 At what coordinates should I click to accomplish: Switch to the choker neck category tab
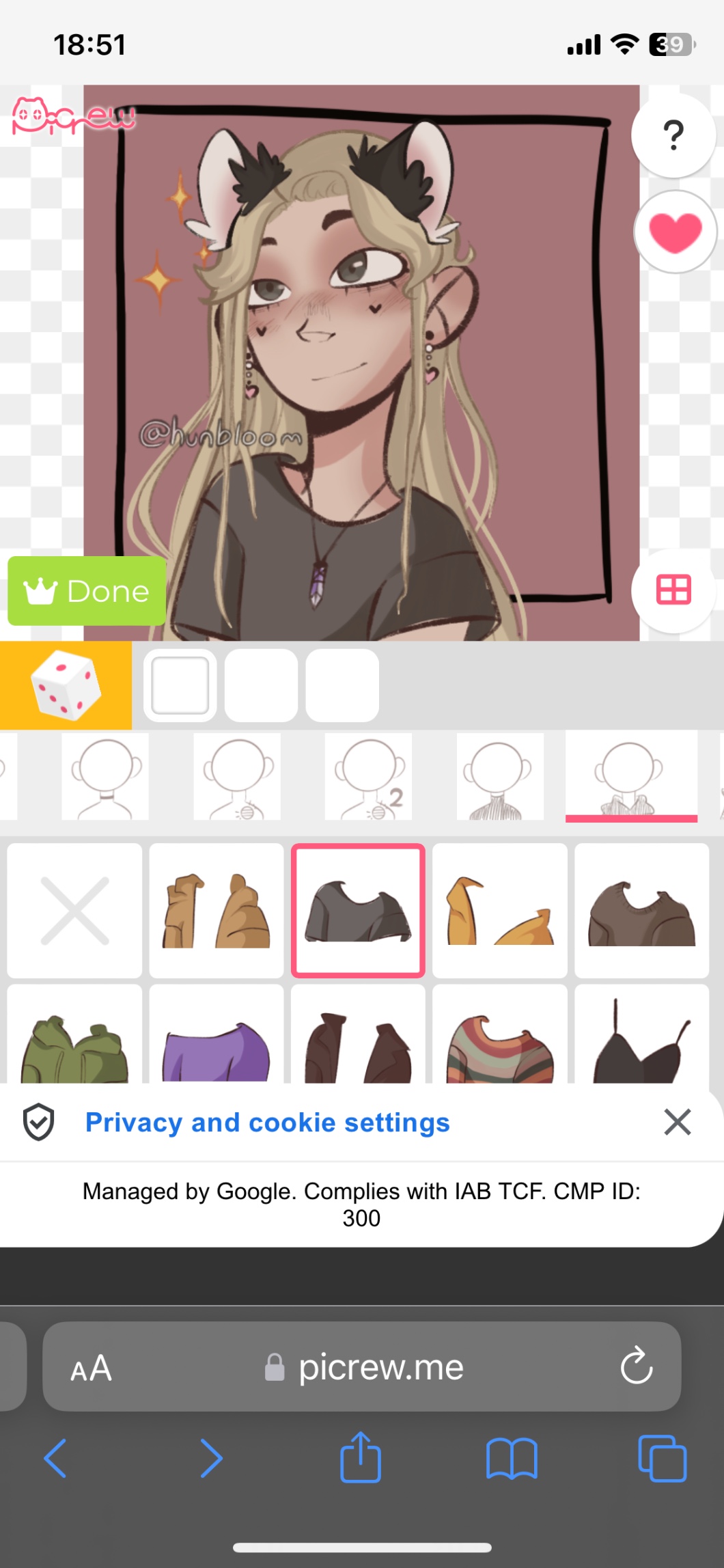pyautogui.click(x=105, y=777)
